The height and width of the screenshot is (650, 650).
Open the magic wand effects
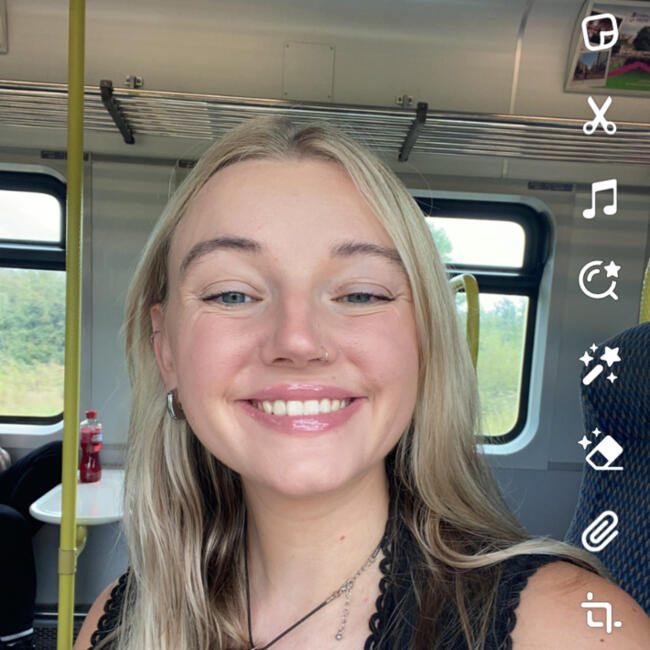(x=600, y=365)
